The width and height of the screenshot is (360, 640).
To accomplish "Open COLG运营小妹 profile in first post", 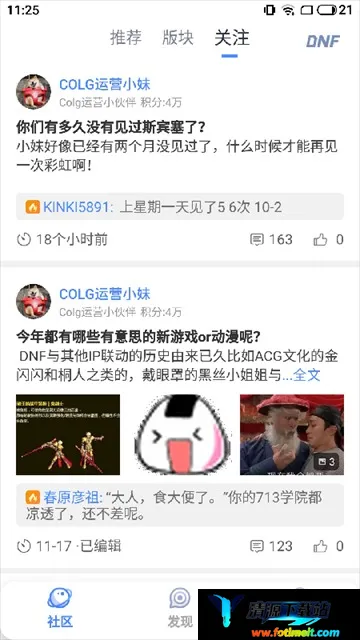I will click(105, 84).
